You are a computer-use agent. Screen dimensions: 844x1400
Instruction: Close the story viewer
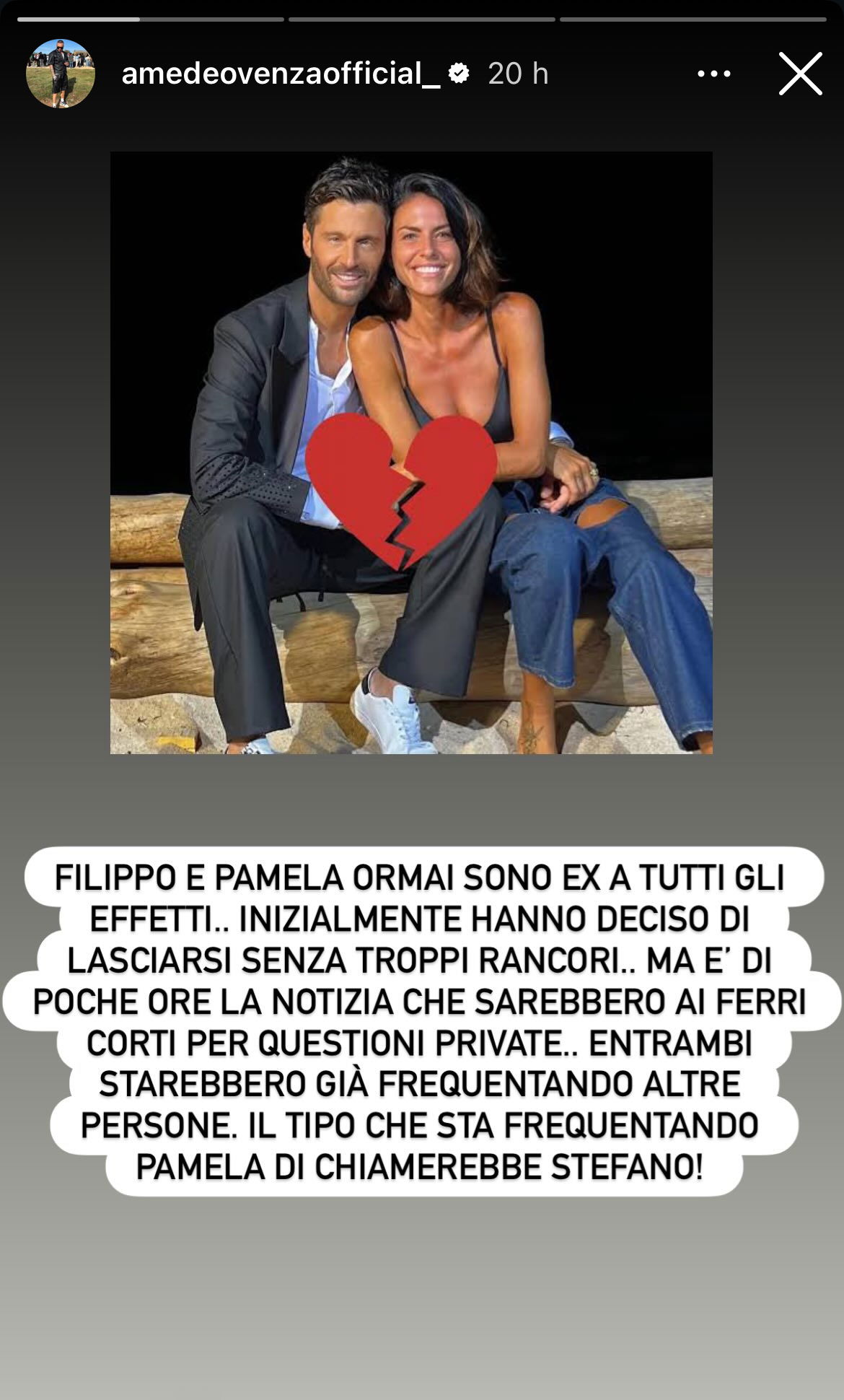800,74
